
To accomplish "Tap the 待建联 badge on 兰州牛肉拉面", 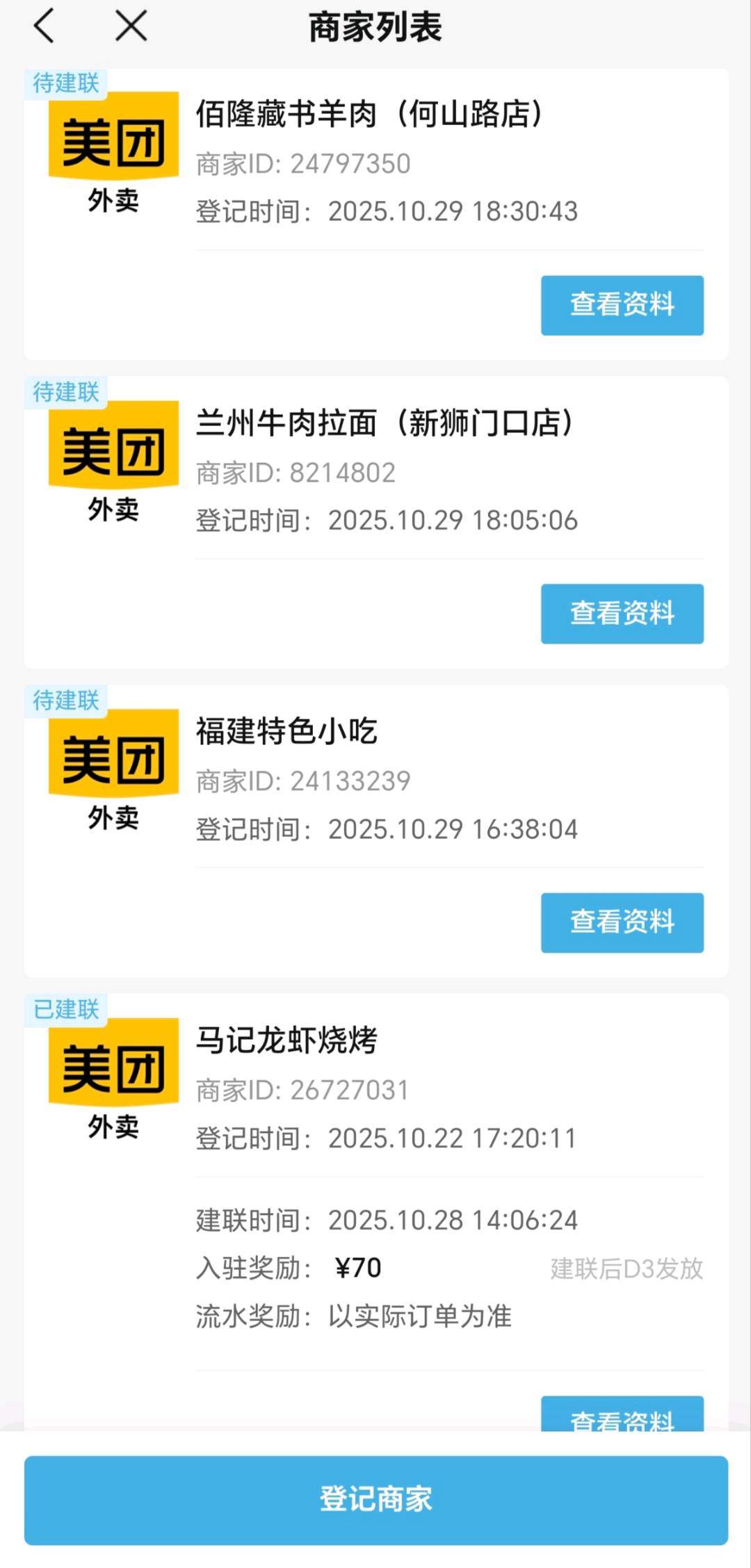I will (67, 393).
